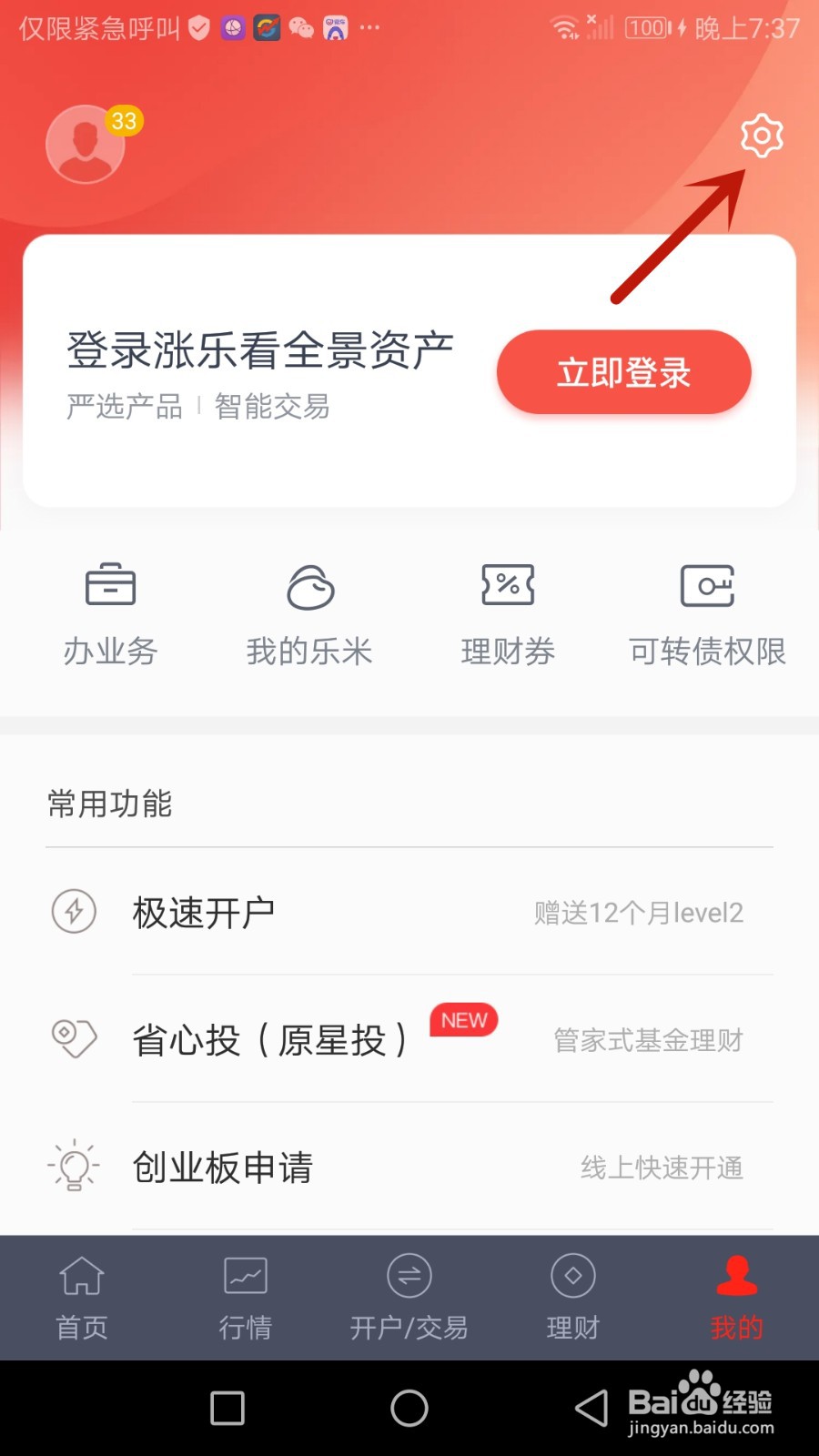Switch to the 首页 tab

[x=82, y=1299]
